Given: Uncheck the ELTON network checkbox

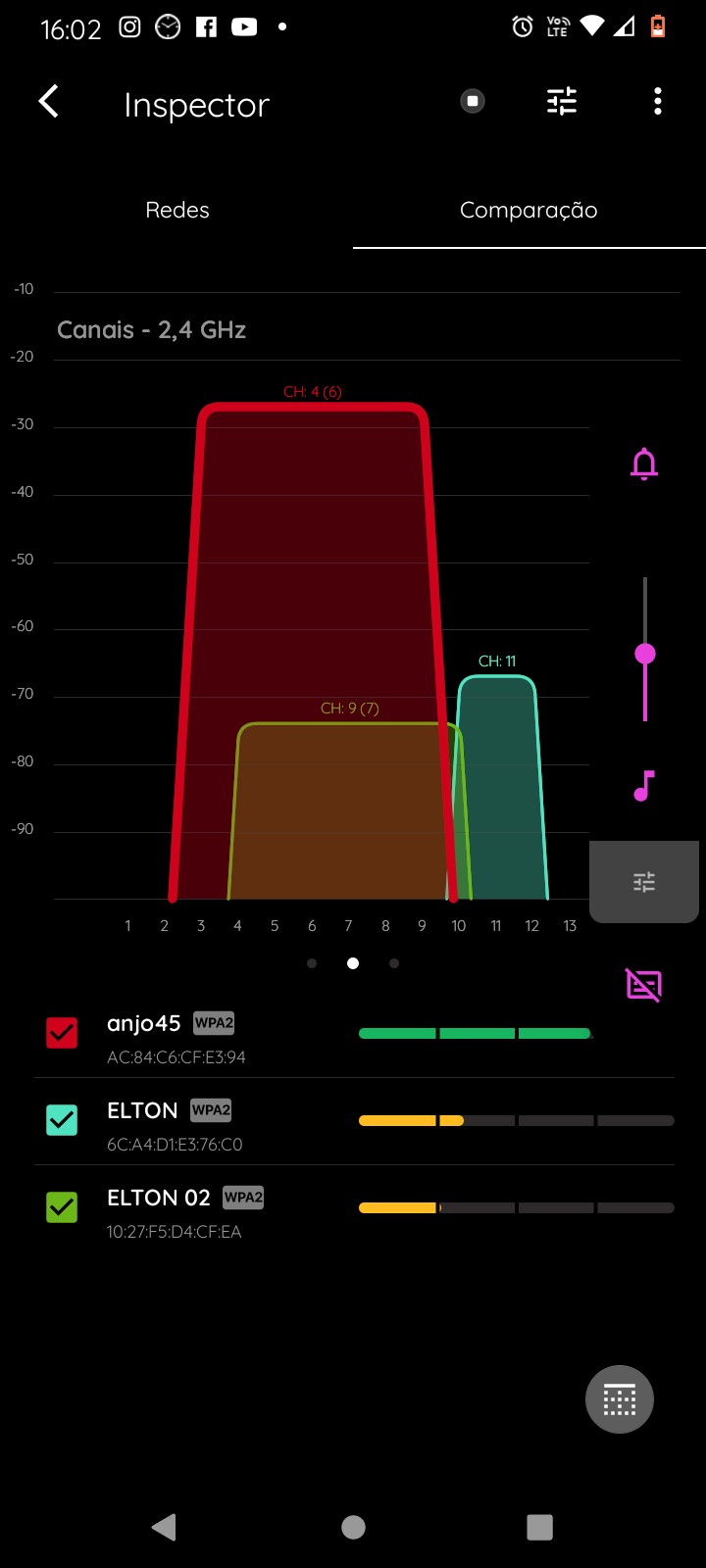Looking at the screenshot, I should (x=62, y=1120).
